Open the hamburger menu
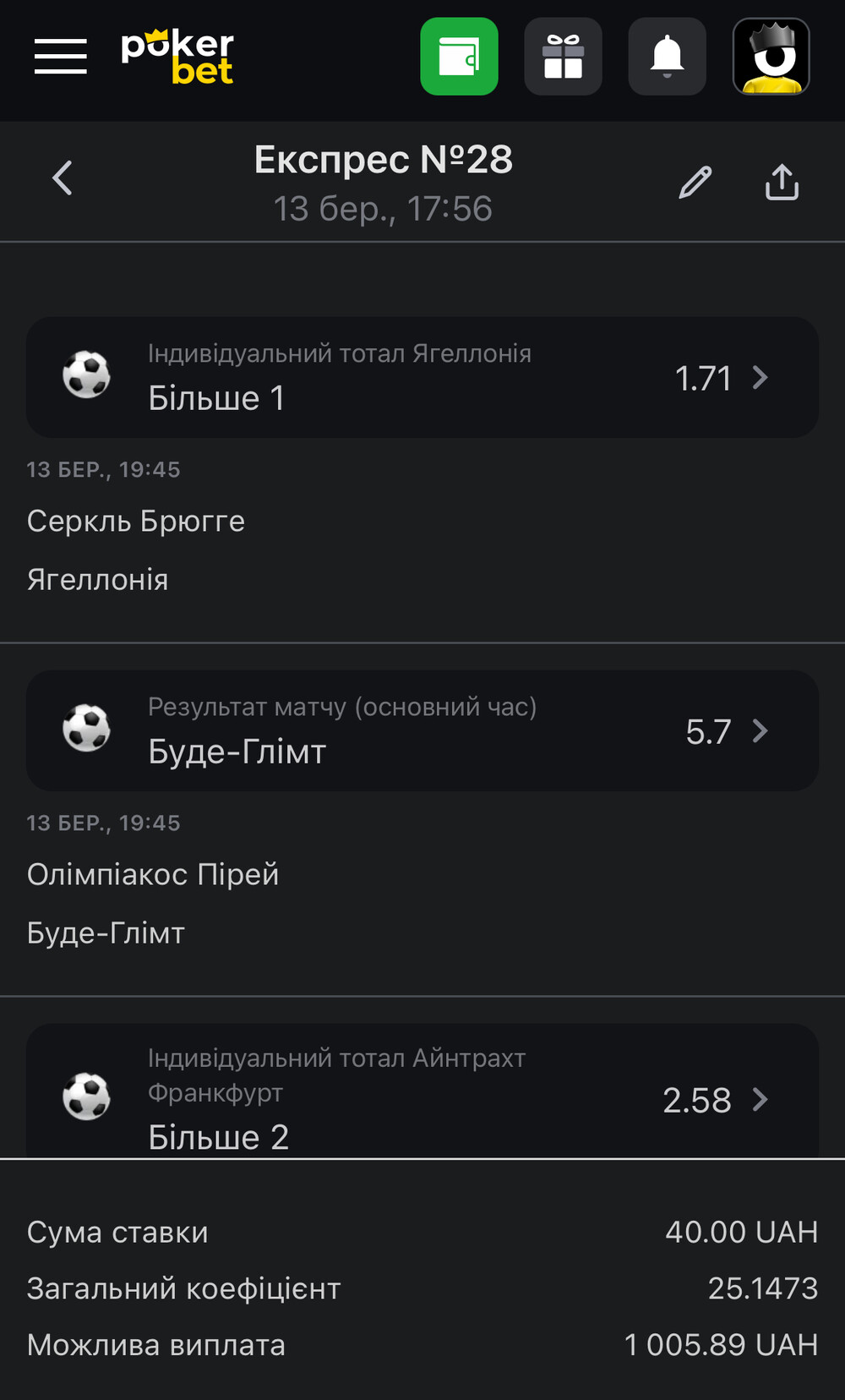 (61, 56)
